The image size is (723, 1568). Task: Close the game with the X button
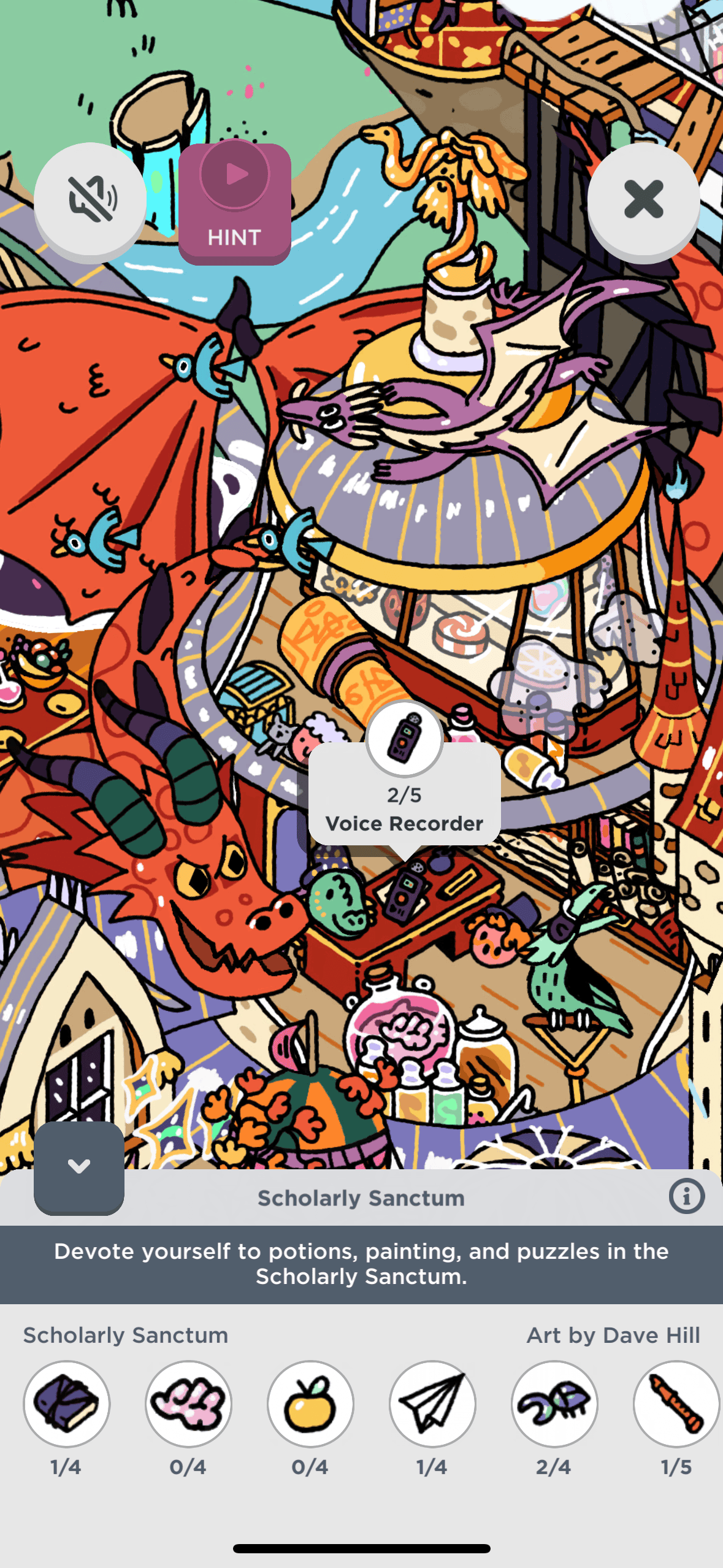[x=643, y=199]
